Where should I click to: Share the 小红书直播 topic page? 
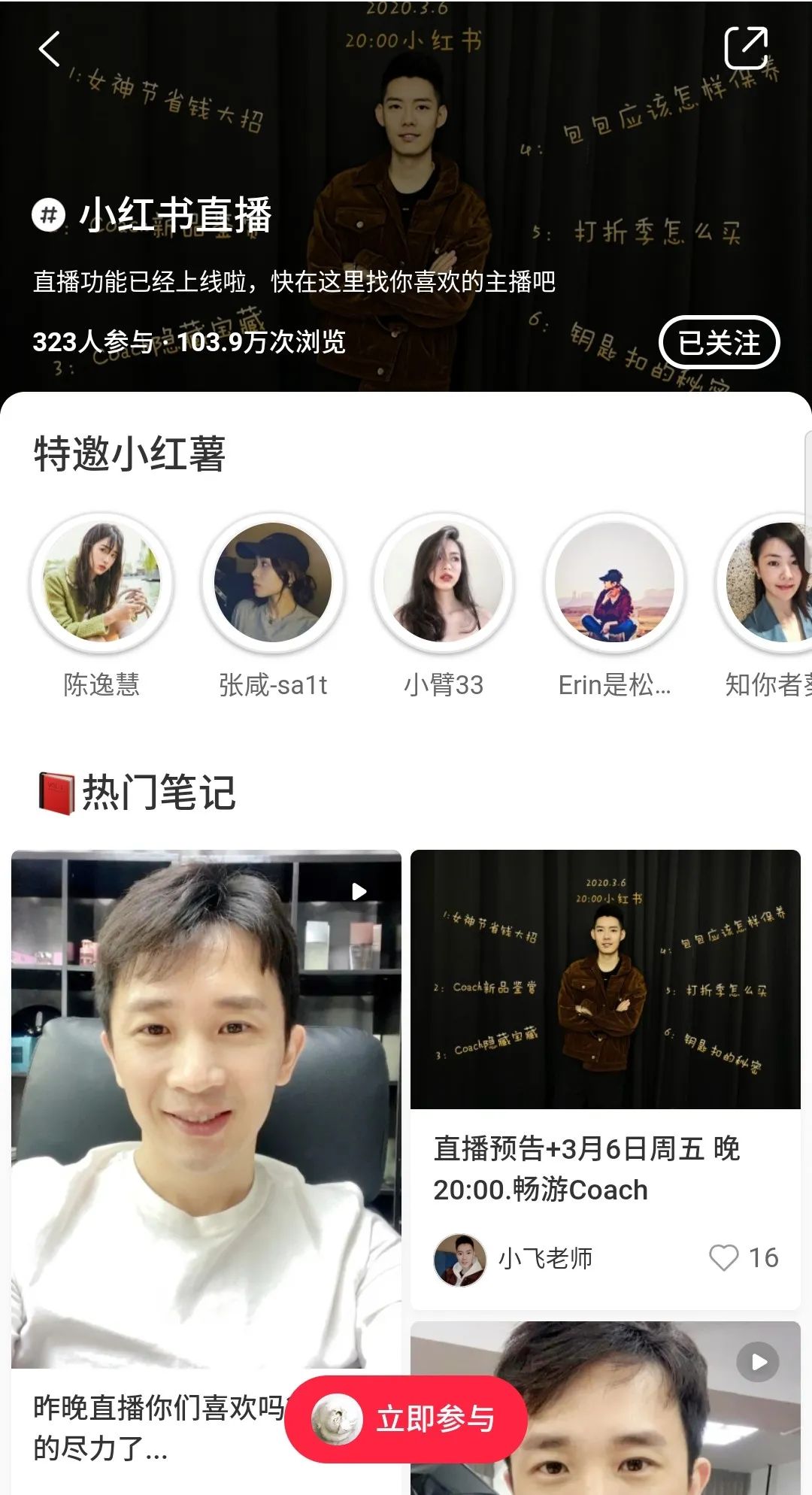[745, 49]
